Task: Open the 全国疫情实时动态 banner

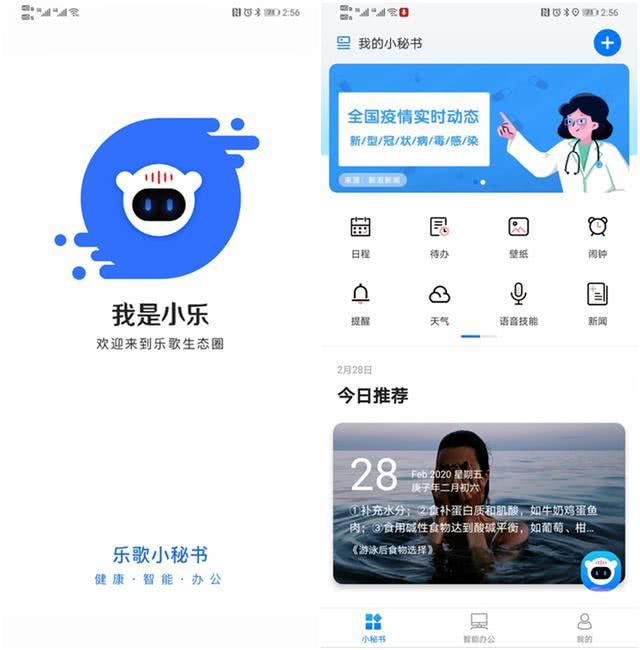Action: tap(478, 128)
